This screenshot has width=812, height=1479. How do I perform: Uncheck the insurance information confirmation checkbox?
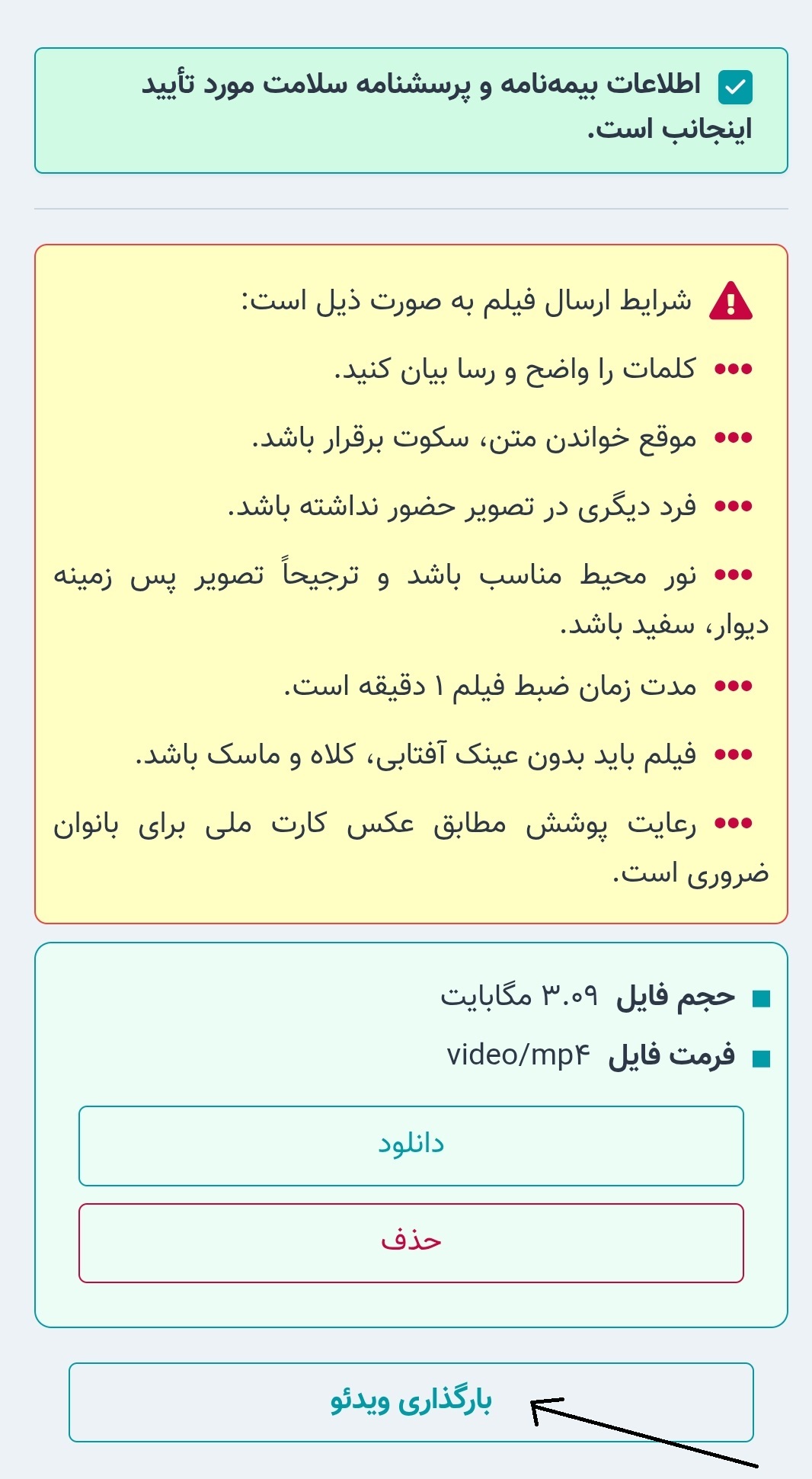click(x=735, y=88)
